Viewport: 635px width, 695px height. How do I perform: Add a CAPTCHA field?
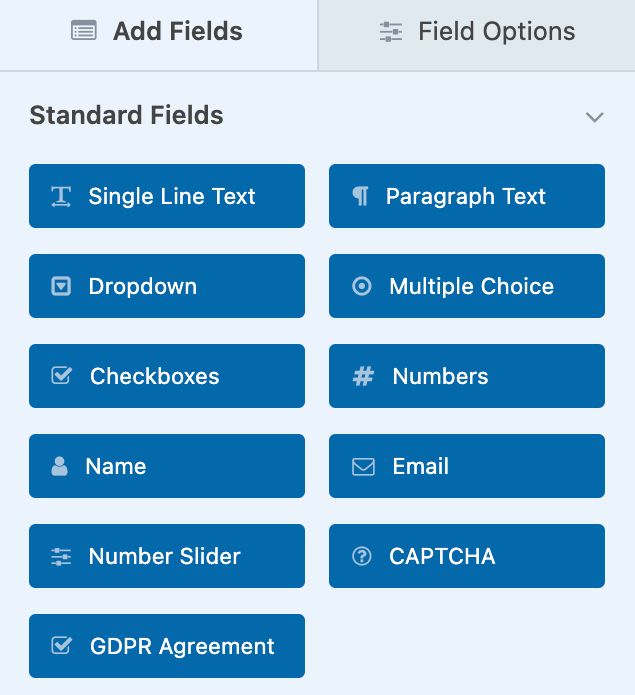pyautogui.click(x=467, y=556)
